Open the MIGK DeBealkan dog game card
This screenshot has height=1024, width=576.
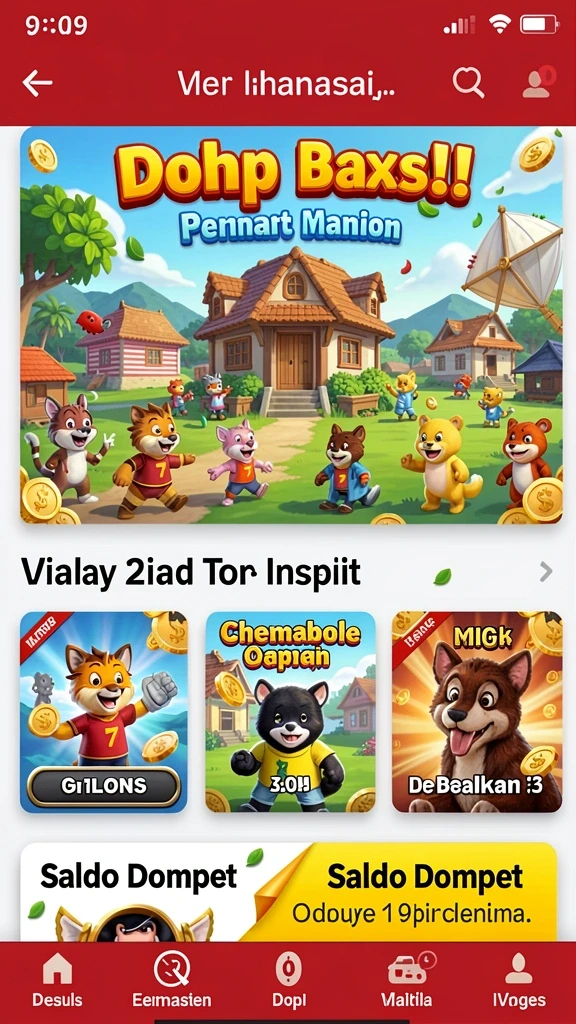477,712
